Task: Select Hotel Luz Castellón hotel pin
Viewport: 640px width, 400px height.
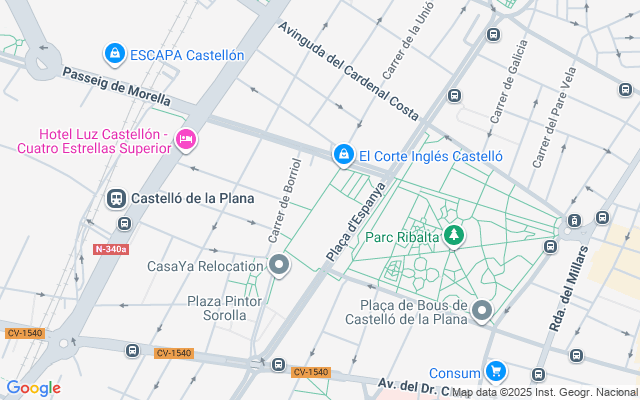Action: pyautogui.click(x=184, y=140)
